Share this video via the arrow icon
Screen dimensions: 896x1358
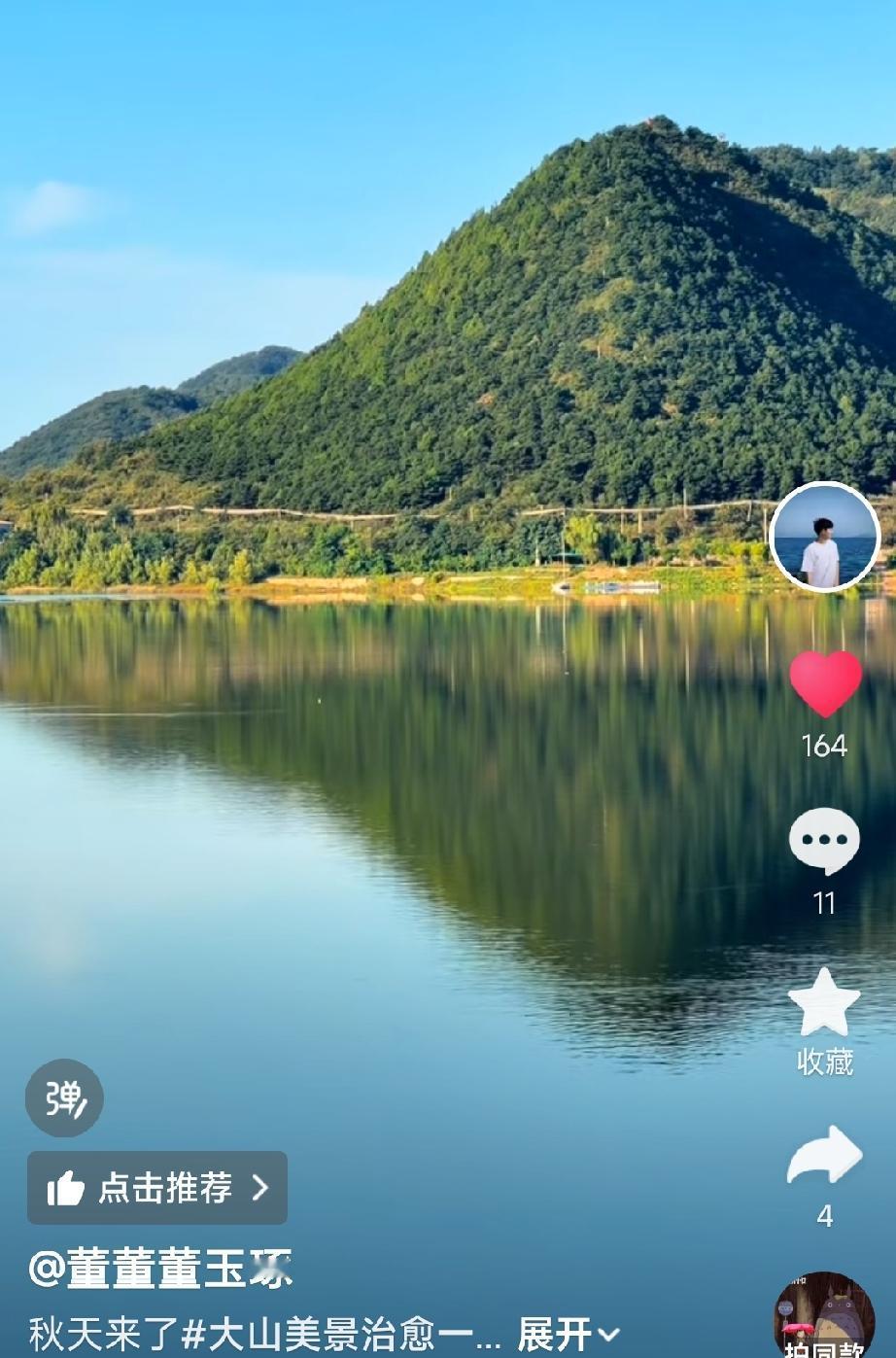coord(824,1155)
